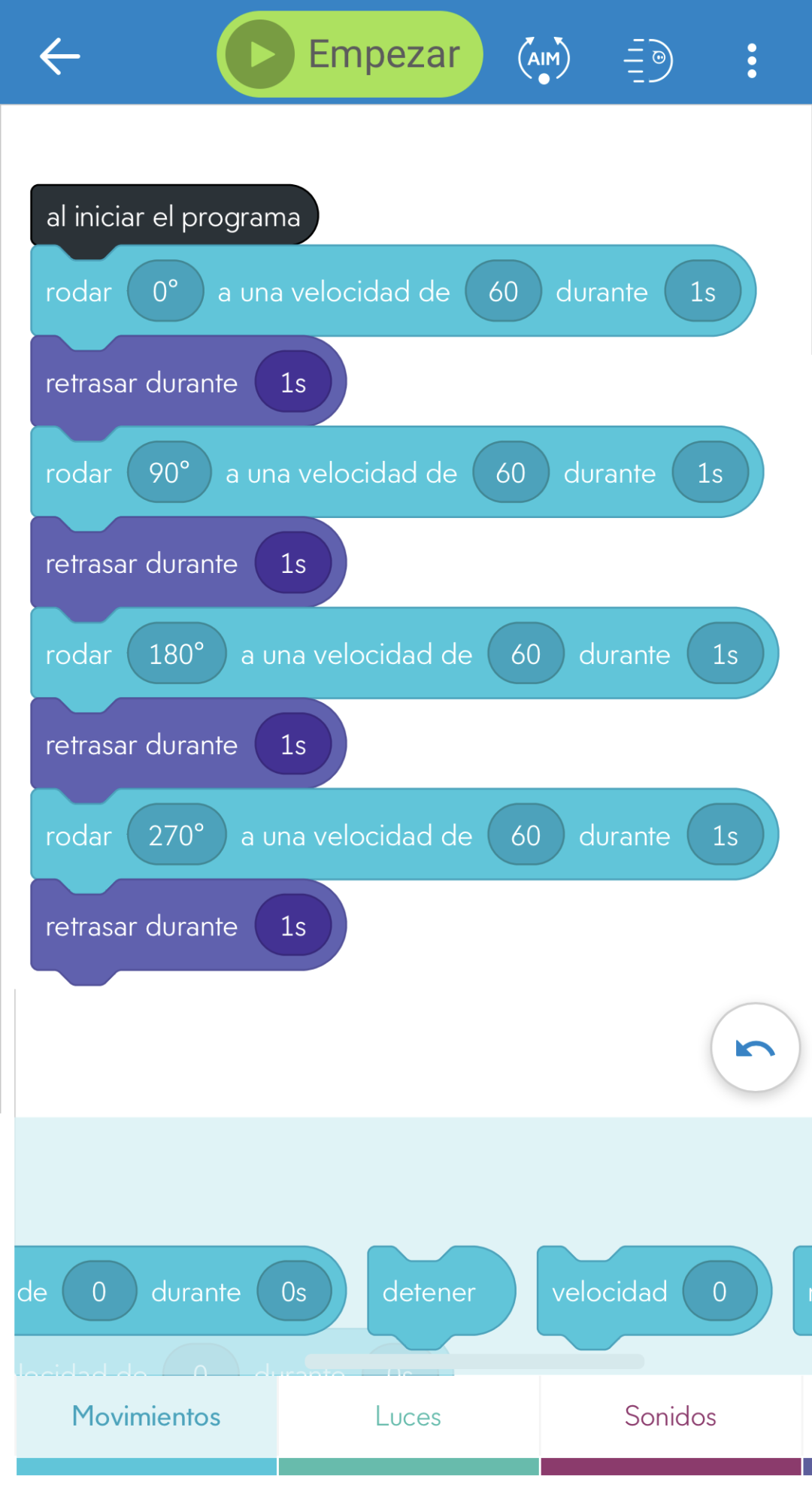Screen dimensions: 812x1497
Task: Edit the 0° angle in the first rodar block
Action: pos(165,292)
